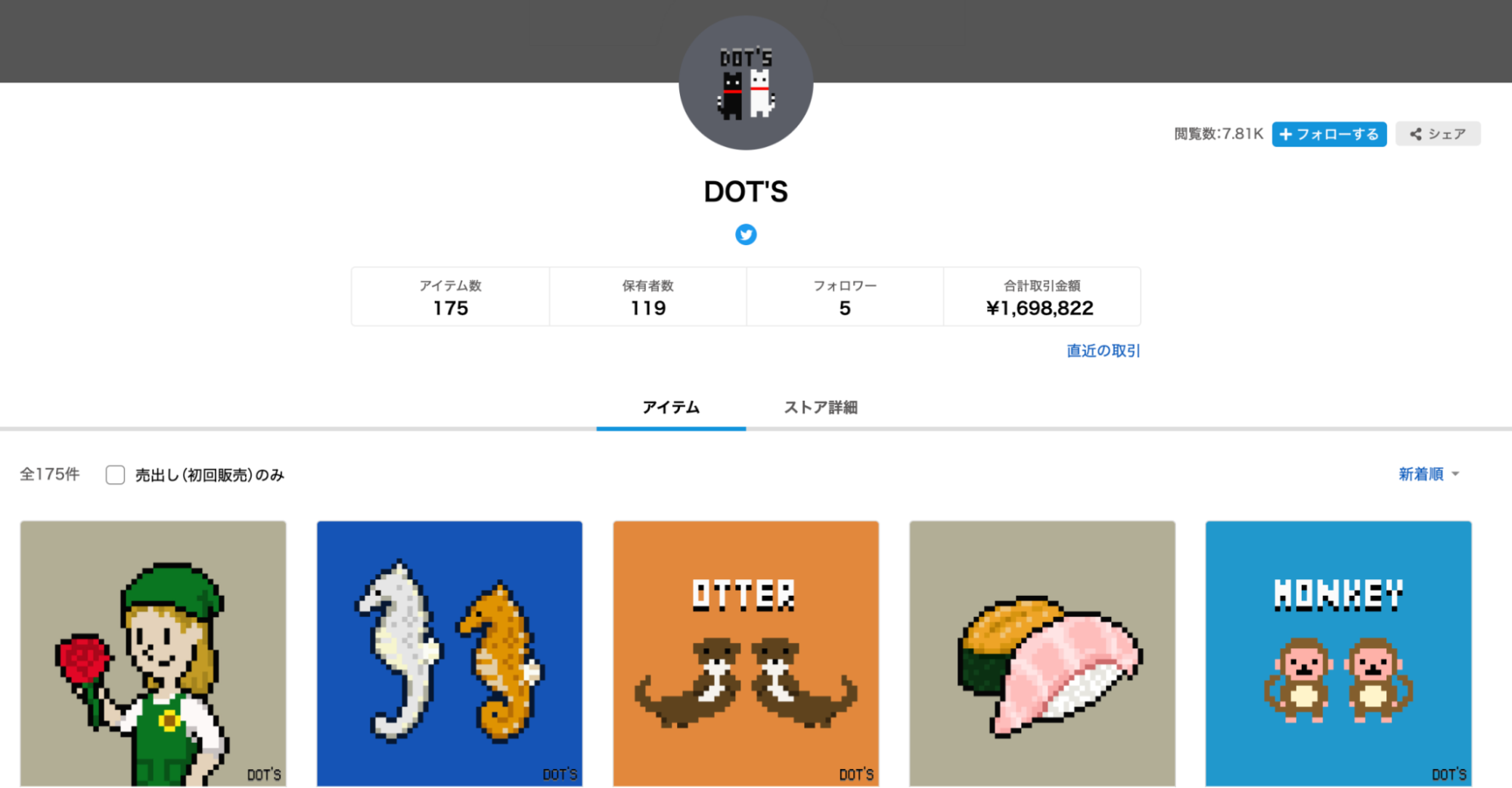Check the 売出し(初回販売)のみ box
Image resolution: width=1512 pixels, height=788 pixels.
(116, 475)
